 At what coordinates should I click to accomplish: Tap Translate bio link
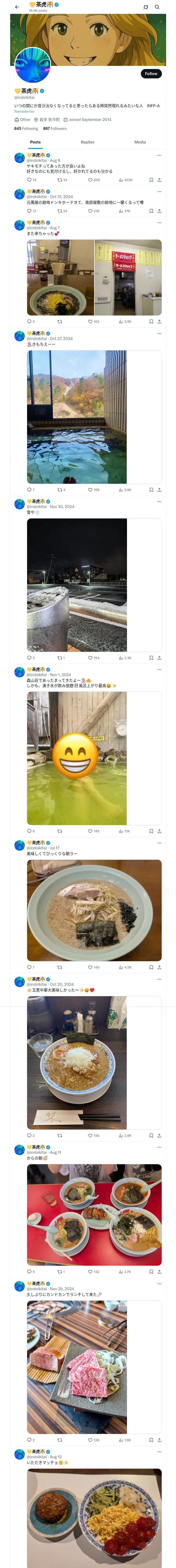[x=24, y=111]
